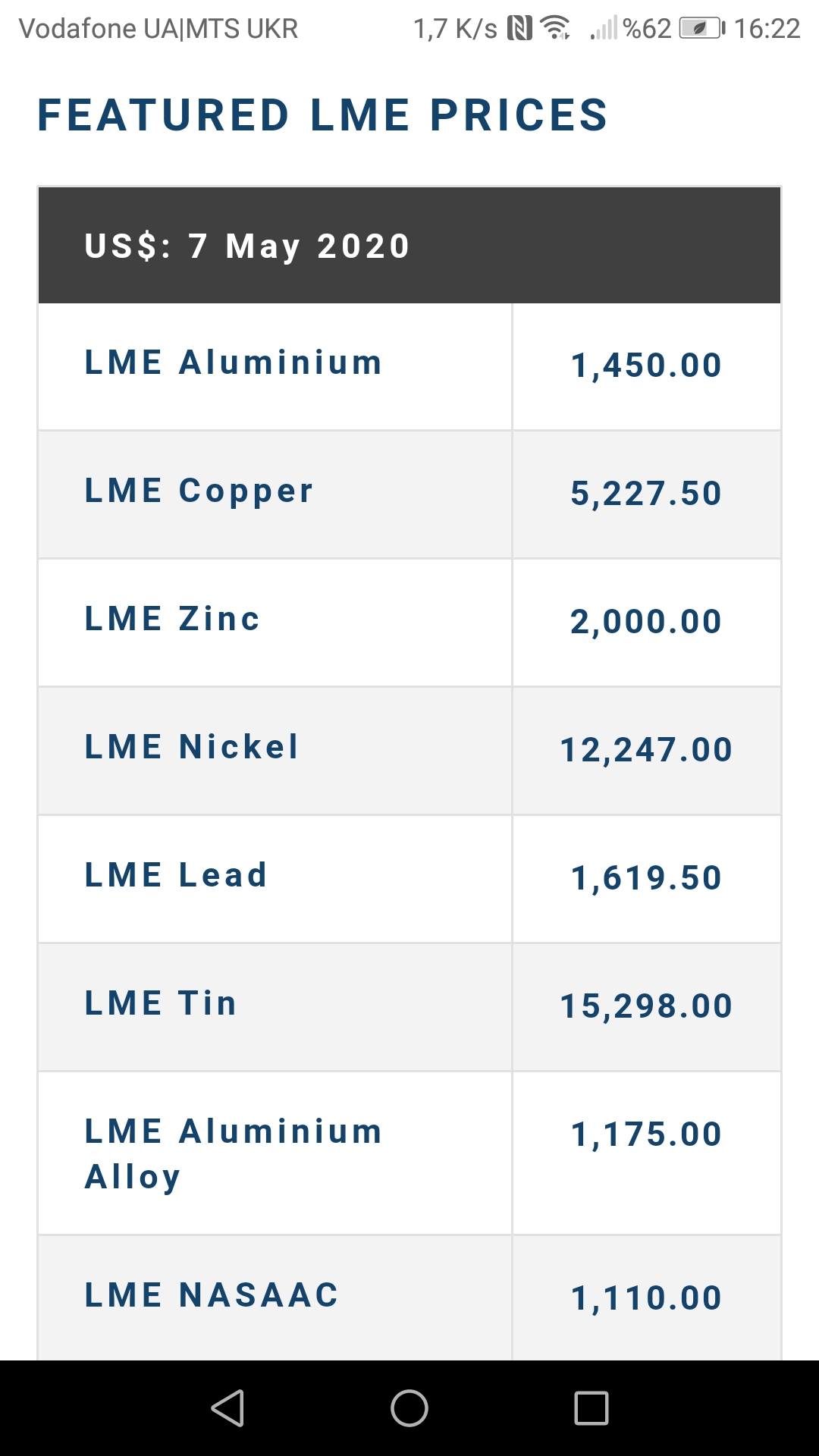Viewport: 819px width, 1456px height.
Task: Go back with the system back button
Action: 227,1408
